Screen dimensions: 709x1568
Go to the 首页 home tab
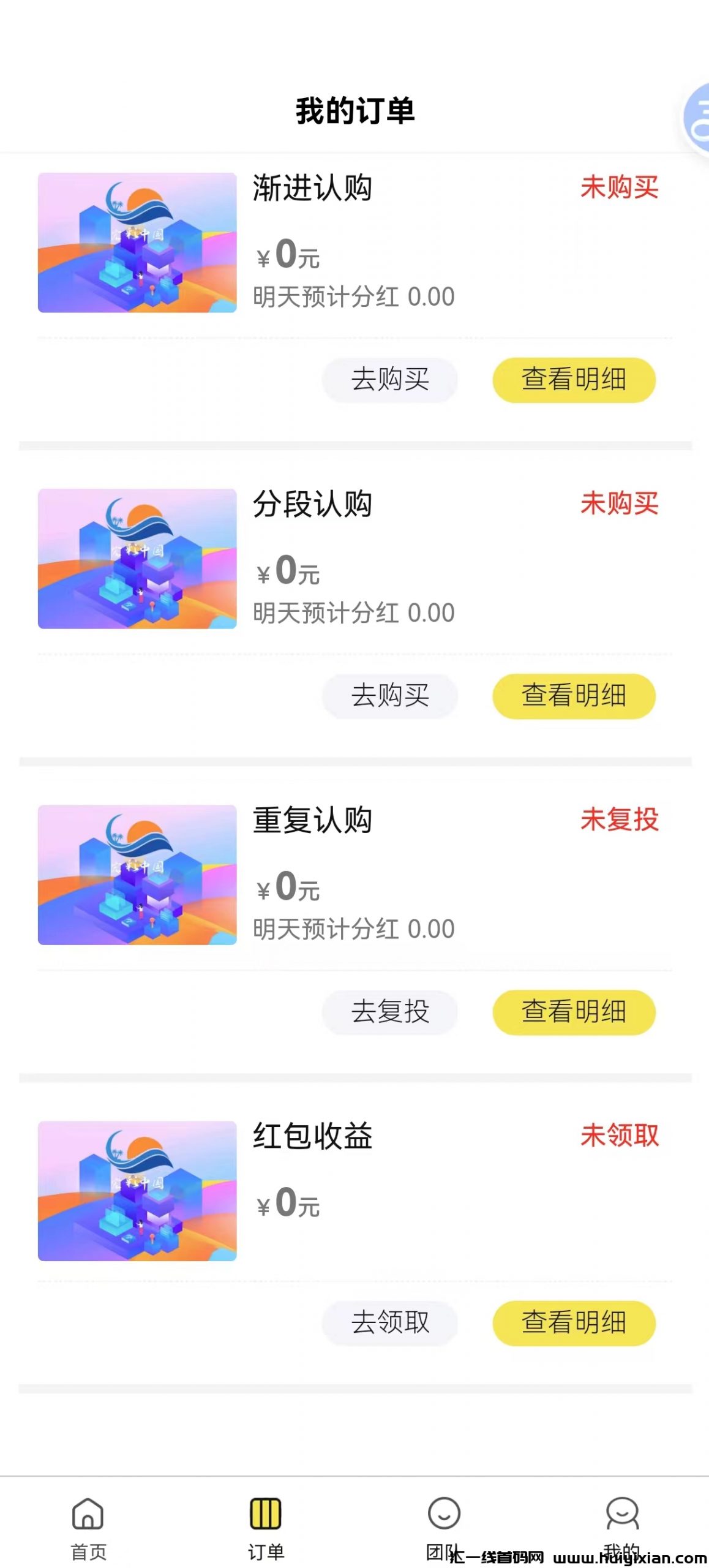(x=88, y=1526)
